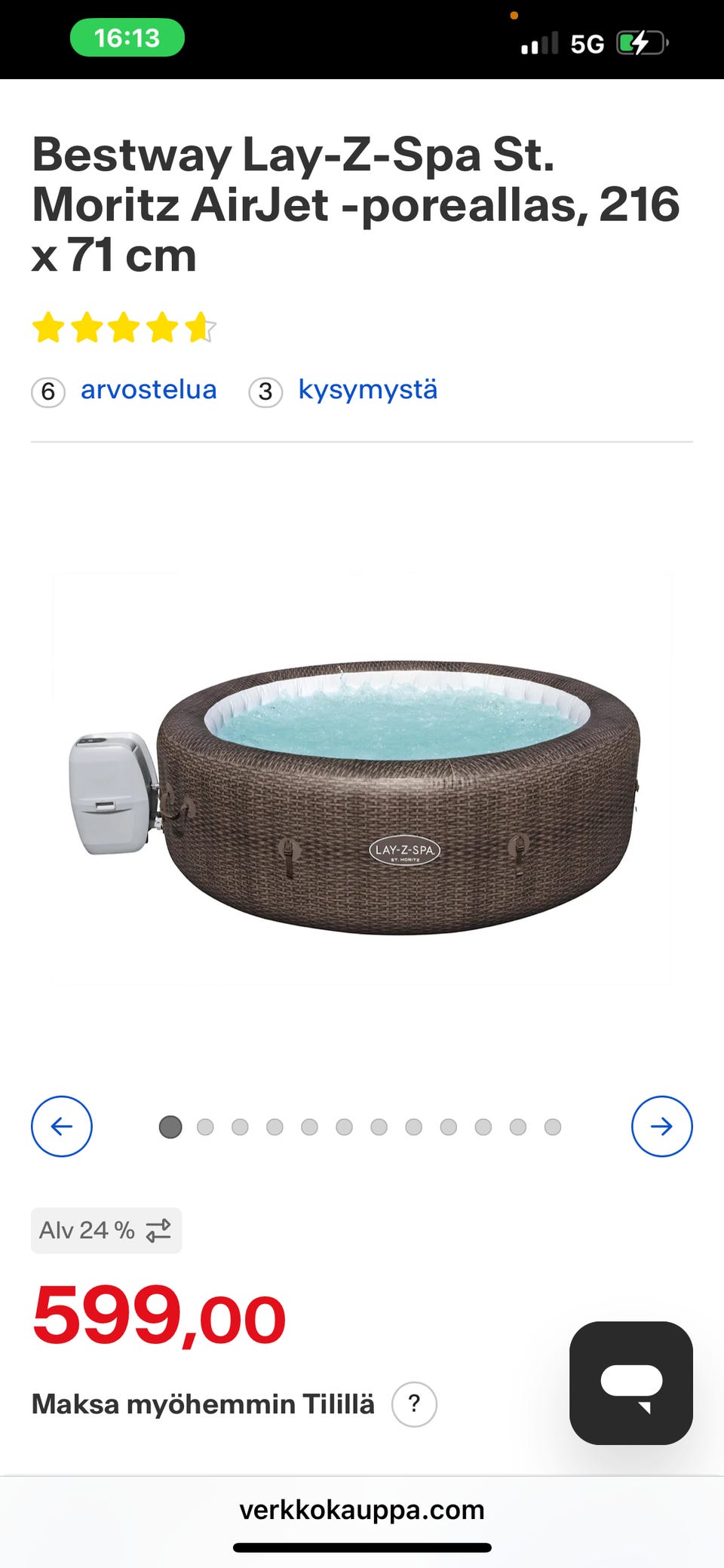Viewport: 724px width, 1568px height.
Task: Open the chat support bubble
Action: point(631,1383)
